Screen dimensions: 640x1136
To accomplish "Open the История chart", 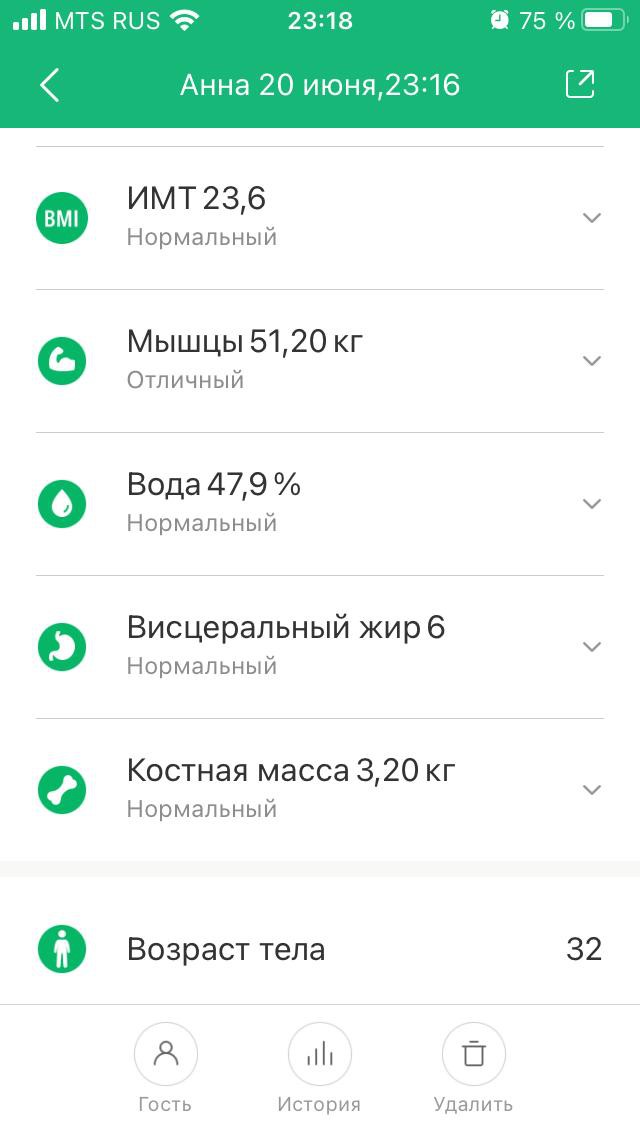I will pos(319,1068).
